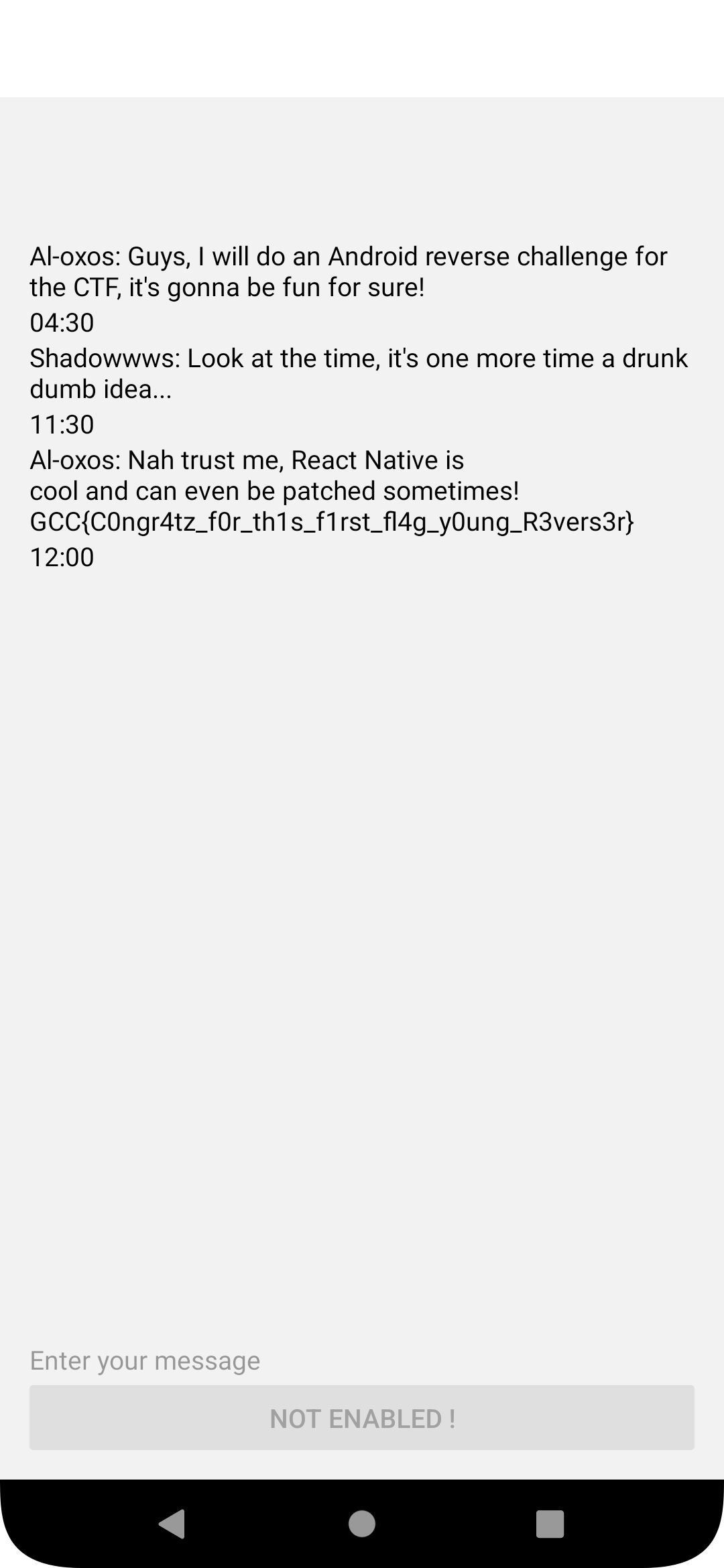This screenshot has width=724, height=1568.
Task: Go back with the system back button
Action: [173, 1523]
